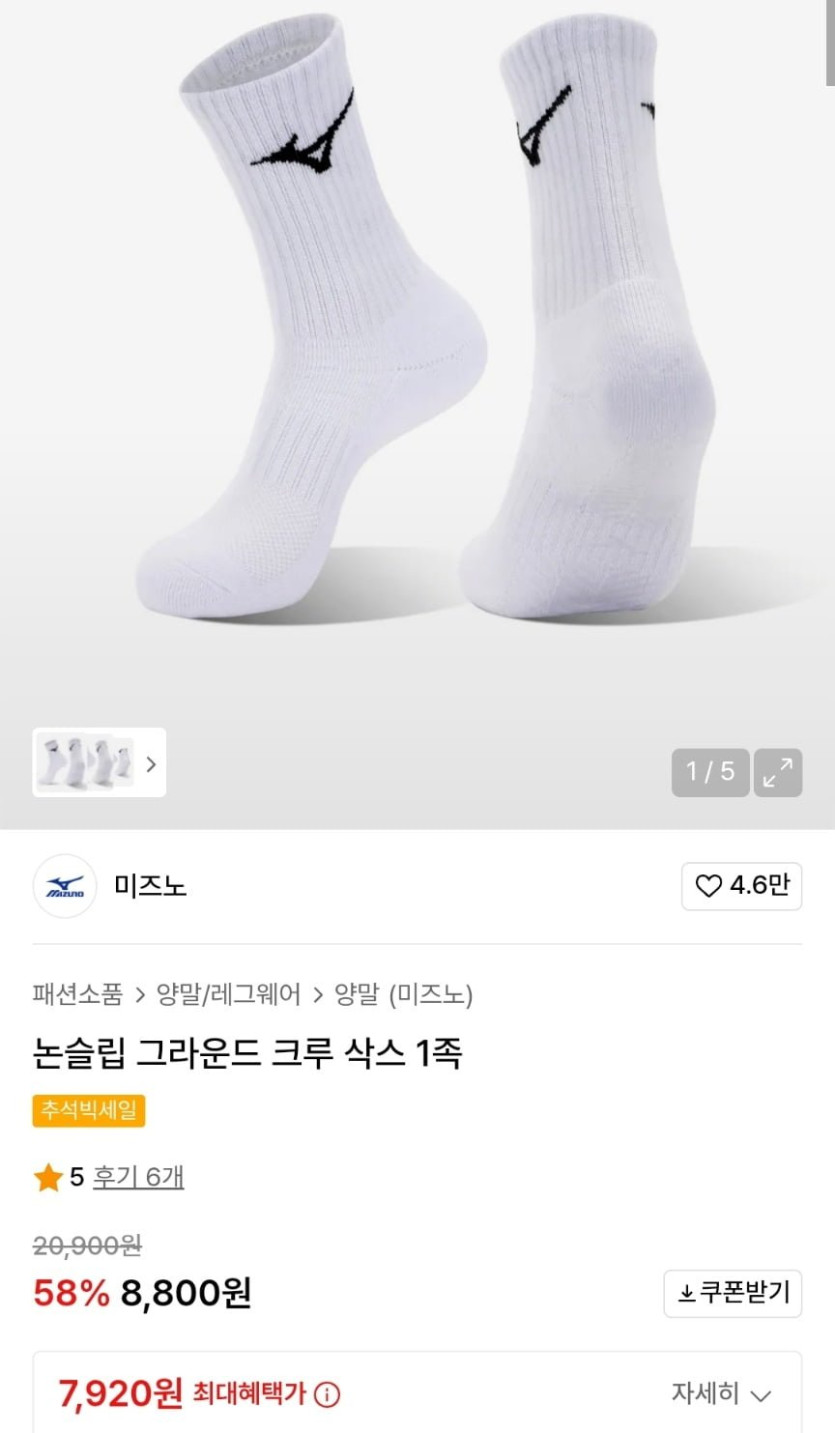The height and width of the screenshot is (1433, 835).
Task: Like the 미즈노 brand (4.6만)
Action: coord(741,886)
